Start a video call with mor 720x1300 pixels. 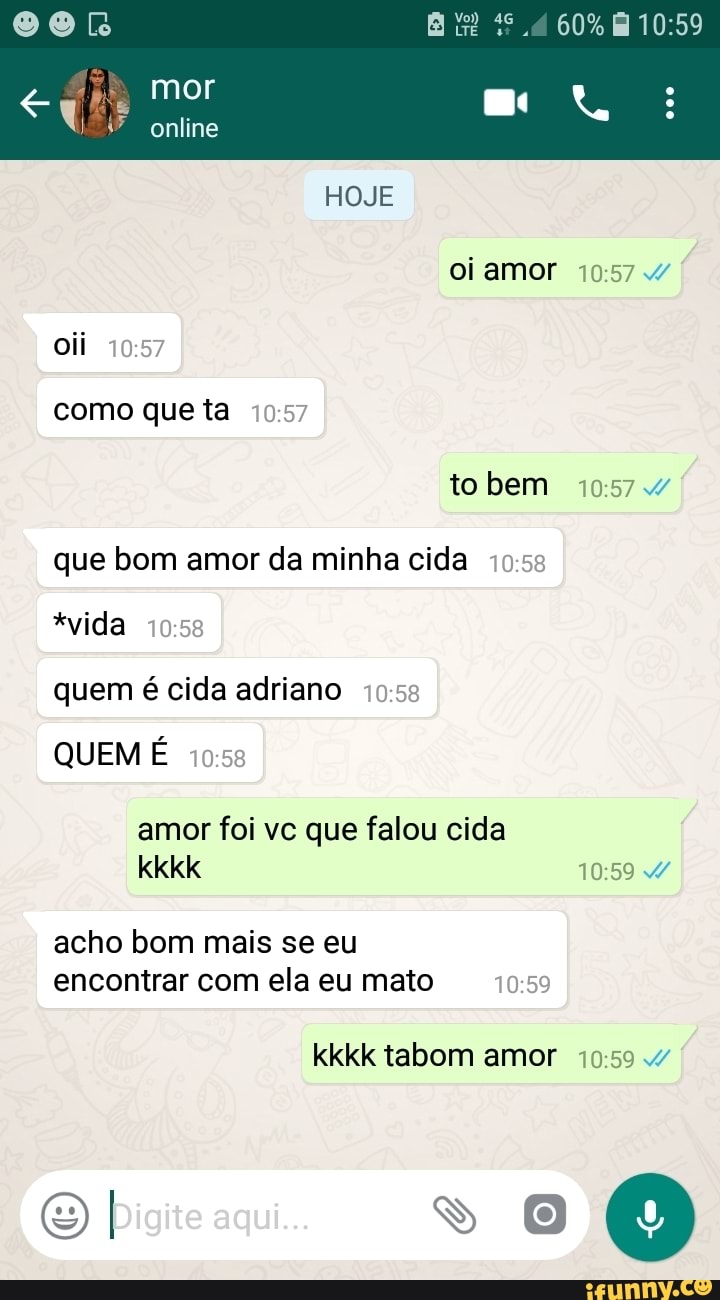tap(504, 102)
